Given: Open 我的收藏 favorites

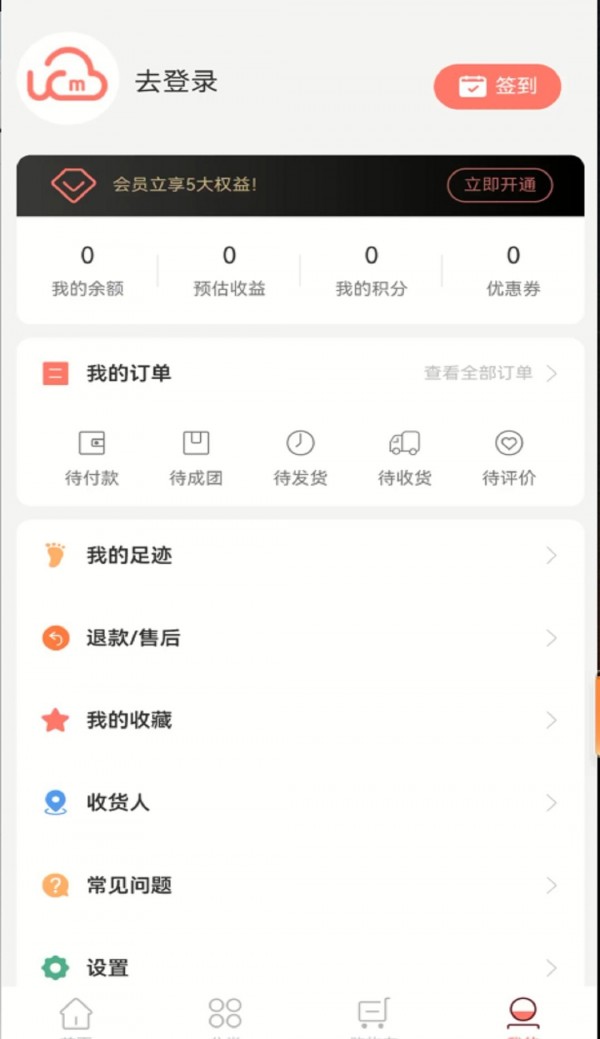Looking at the screenshot, I should 300,720.
